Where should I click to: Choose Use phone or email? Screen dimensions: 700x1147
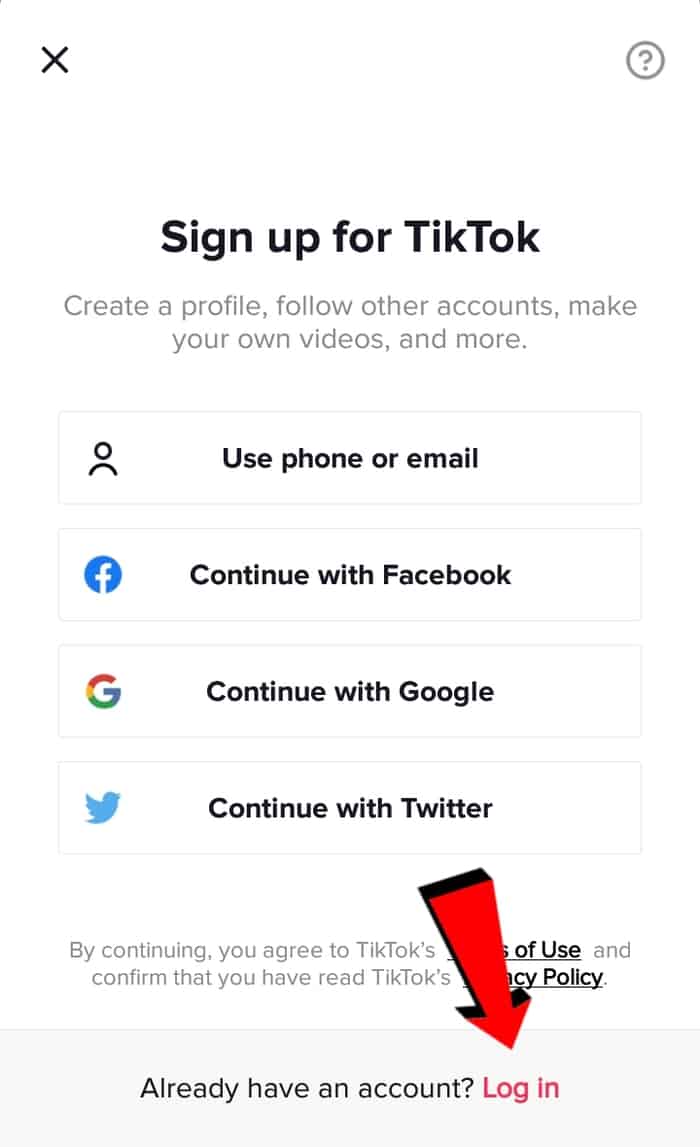coord(349,458)
